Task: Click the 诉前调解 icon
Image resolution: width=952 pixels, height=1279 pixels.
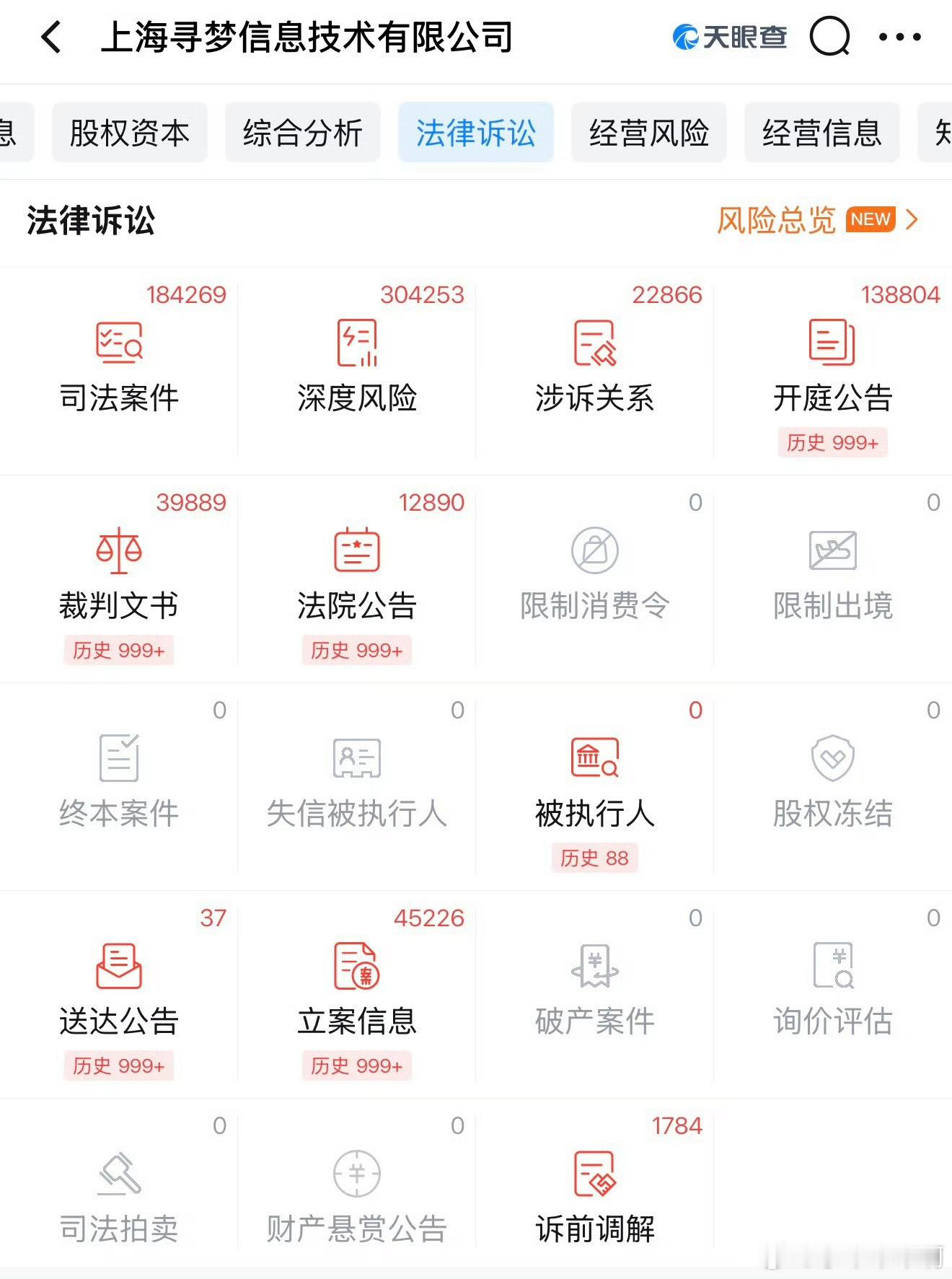Action: pos(595,1174)
